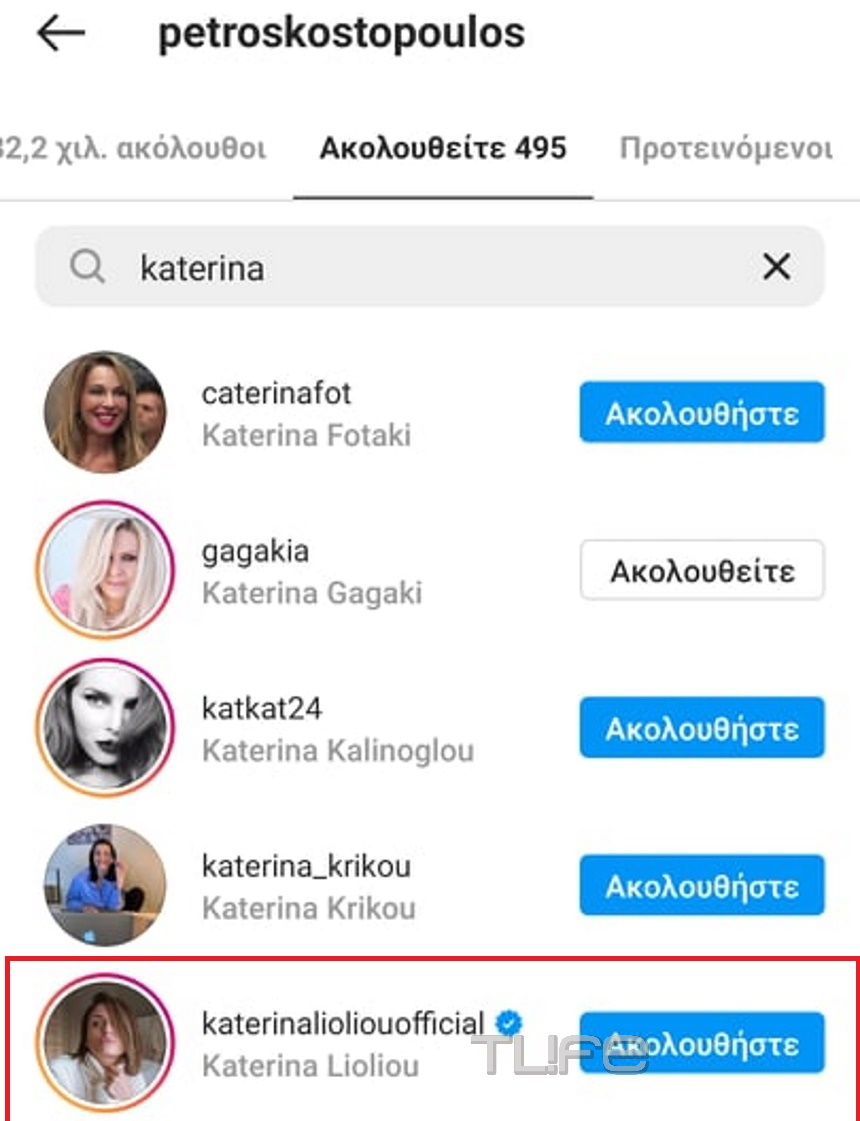Clear the katerina search text
Viewport: 860px width, 1121px height.
pos(776,267)
